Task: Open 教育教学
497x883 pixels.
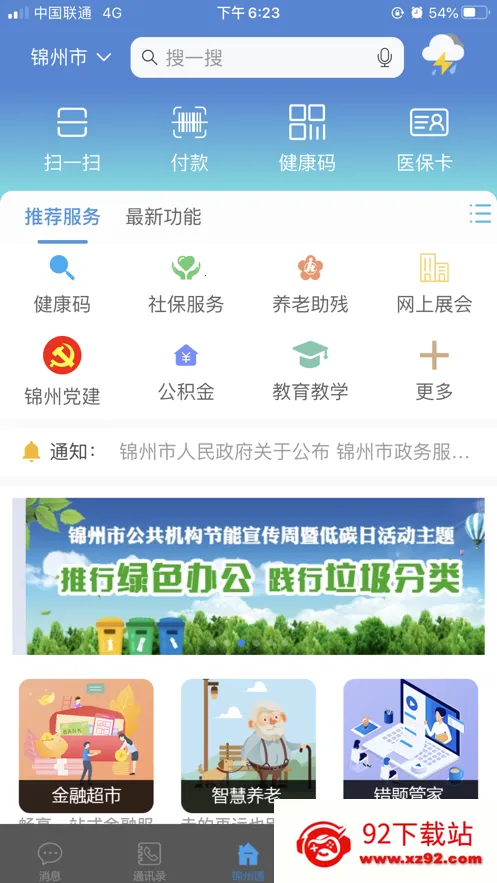Action: coord(310,372)
